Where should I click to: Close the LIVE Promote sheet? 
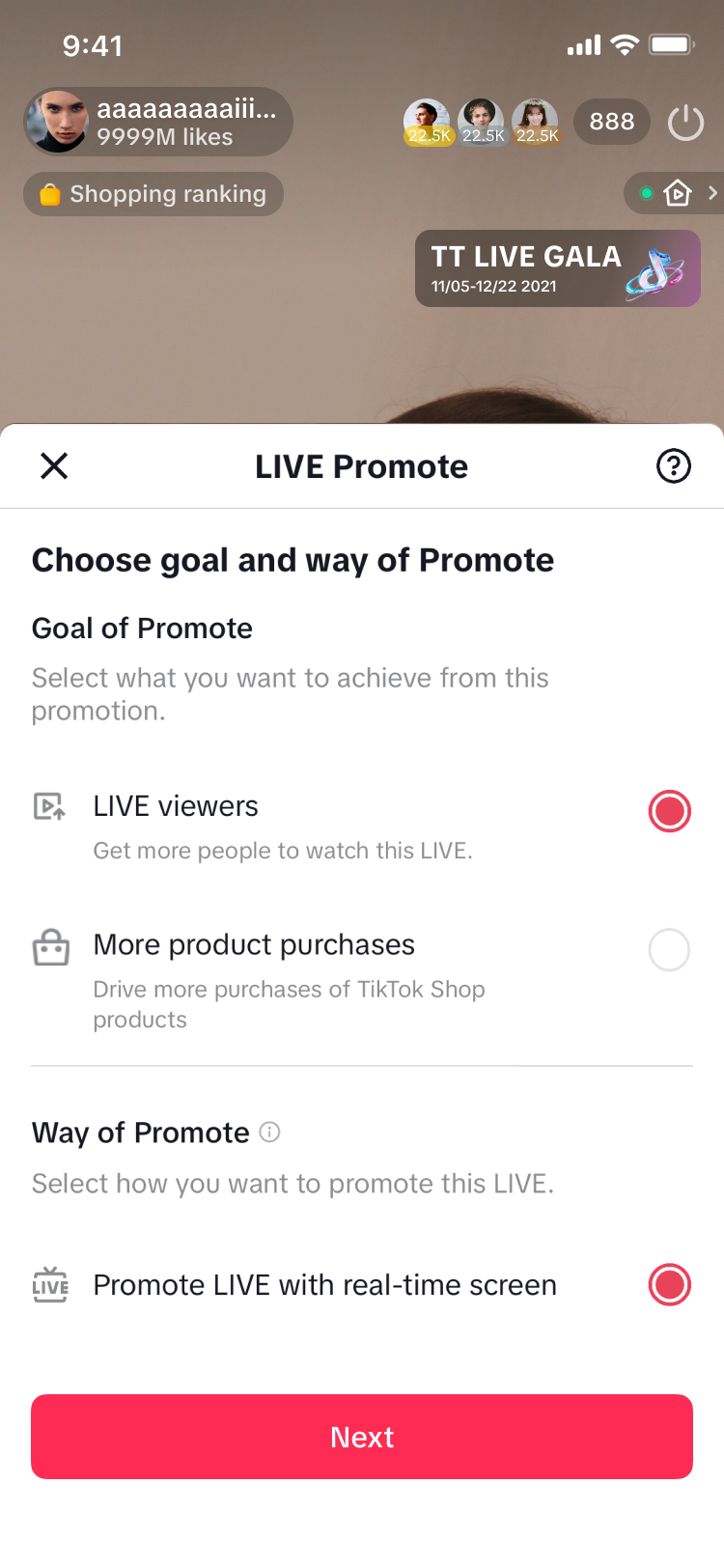pyautogui.click(x=54, y=466)
